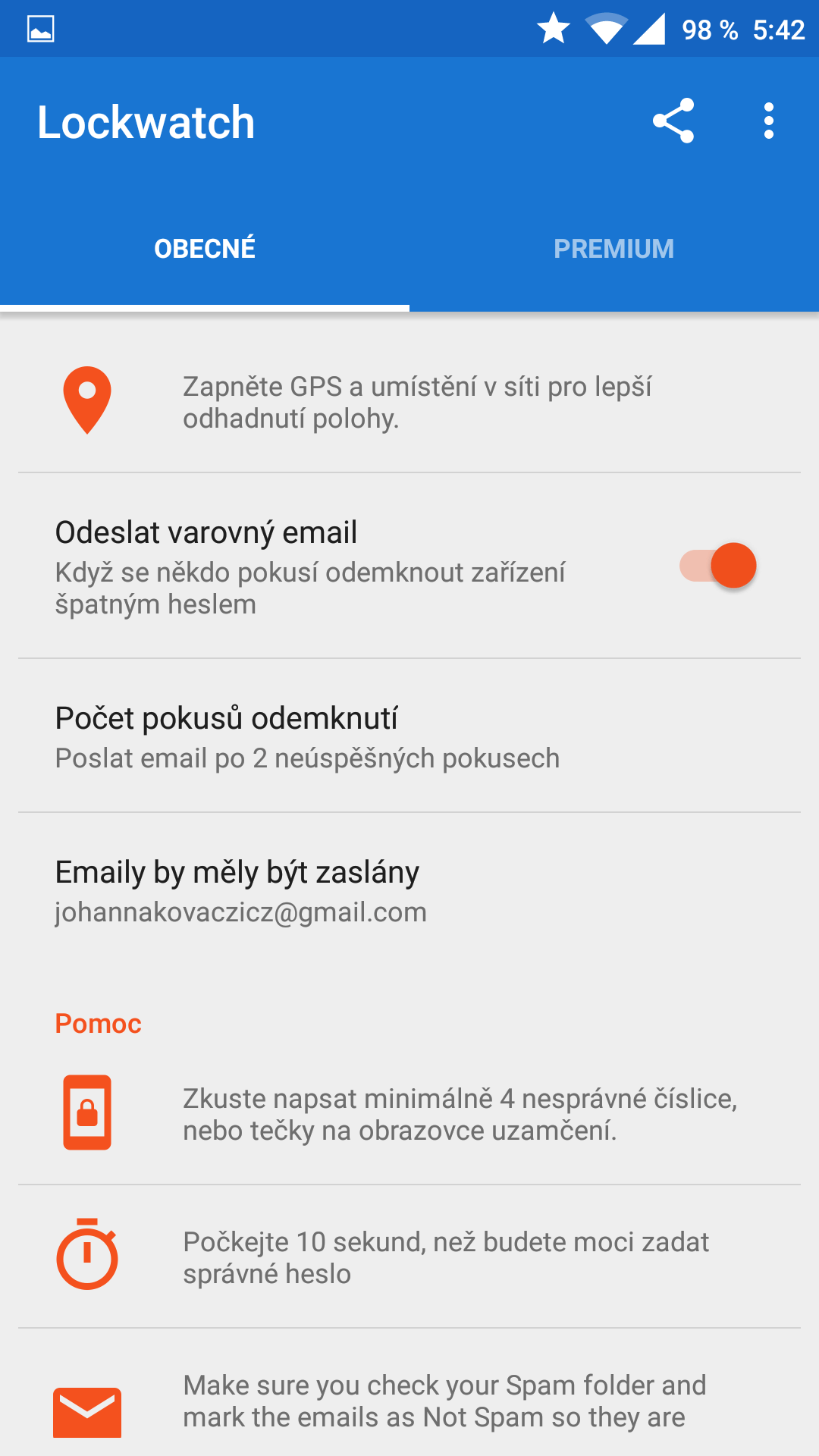
Task: Open the GPS location hint row
Action: (x=409, y=402)
